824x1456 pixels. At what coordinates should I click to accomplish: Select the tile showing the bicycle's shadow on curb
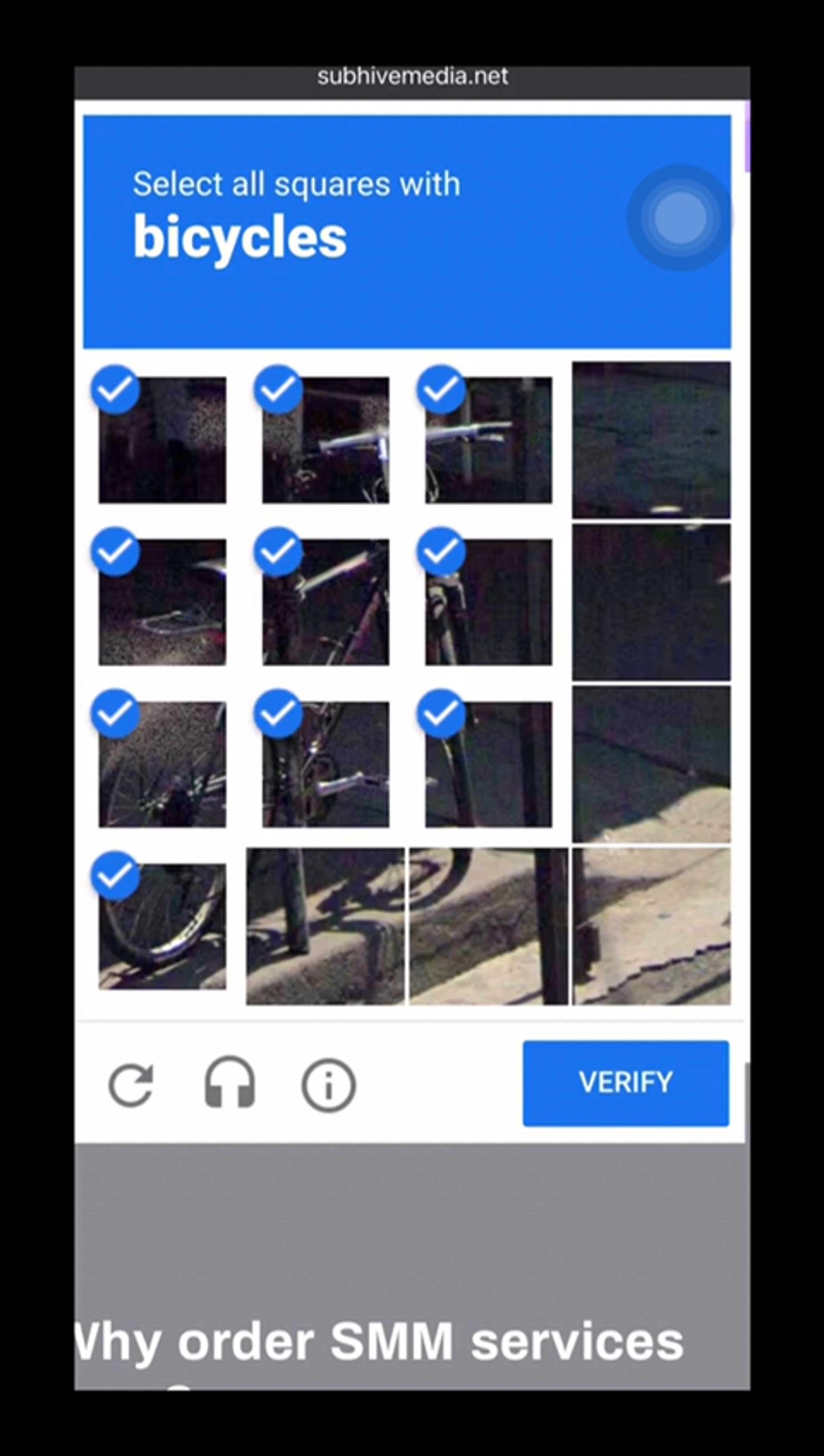tap(325, 926)
